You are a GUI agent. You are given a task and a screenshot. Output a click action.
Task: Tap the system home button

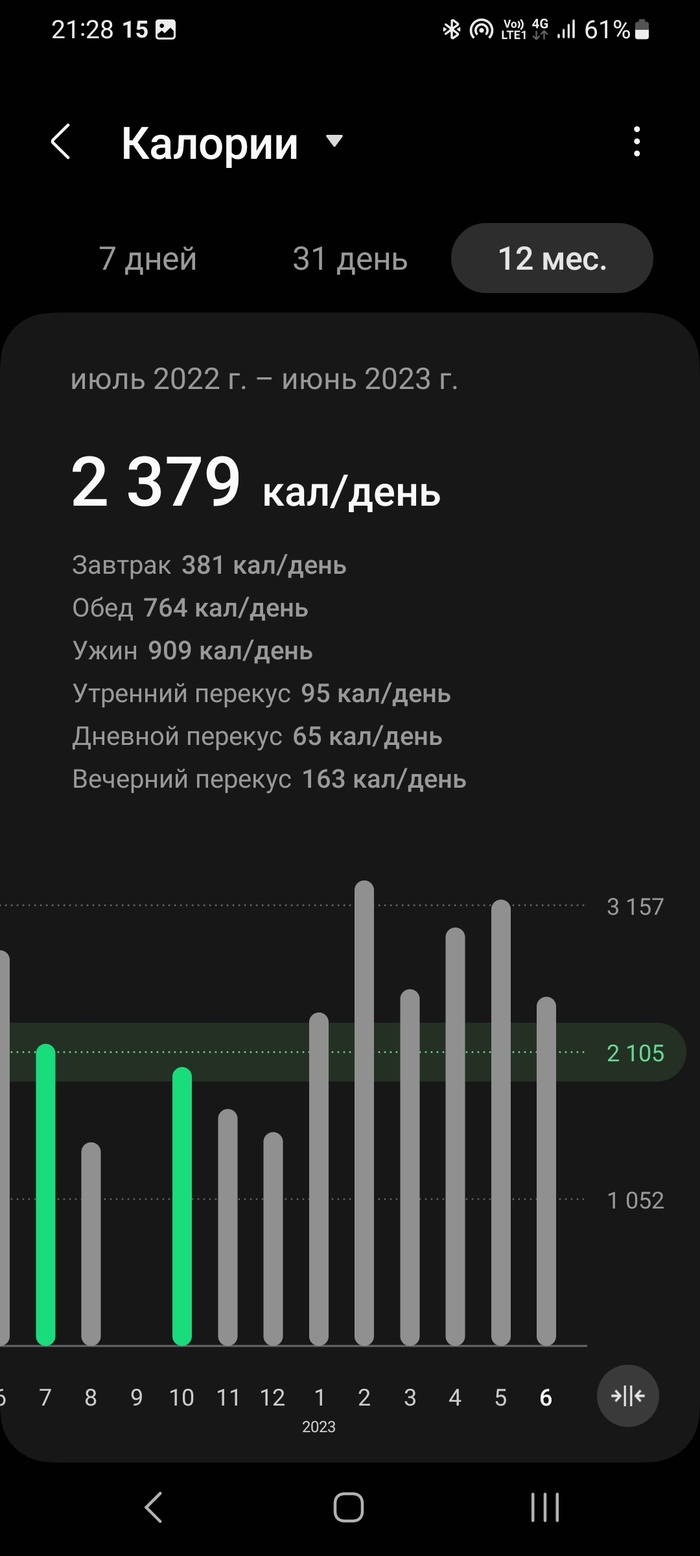tap(348, 1506)
